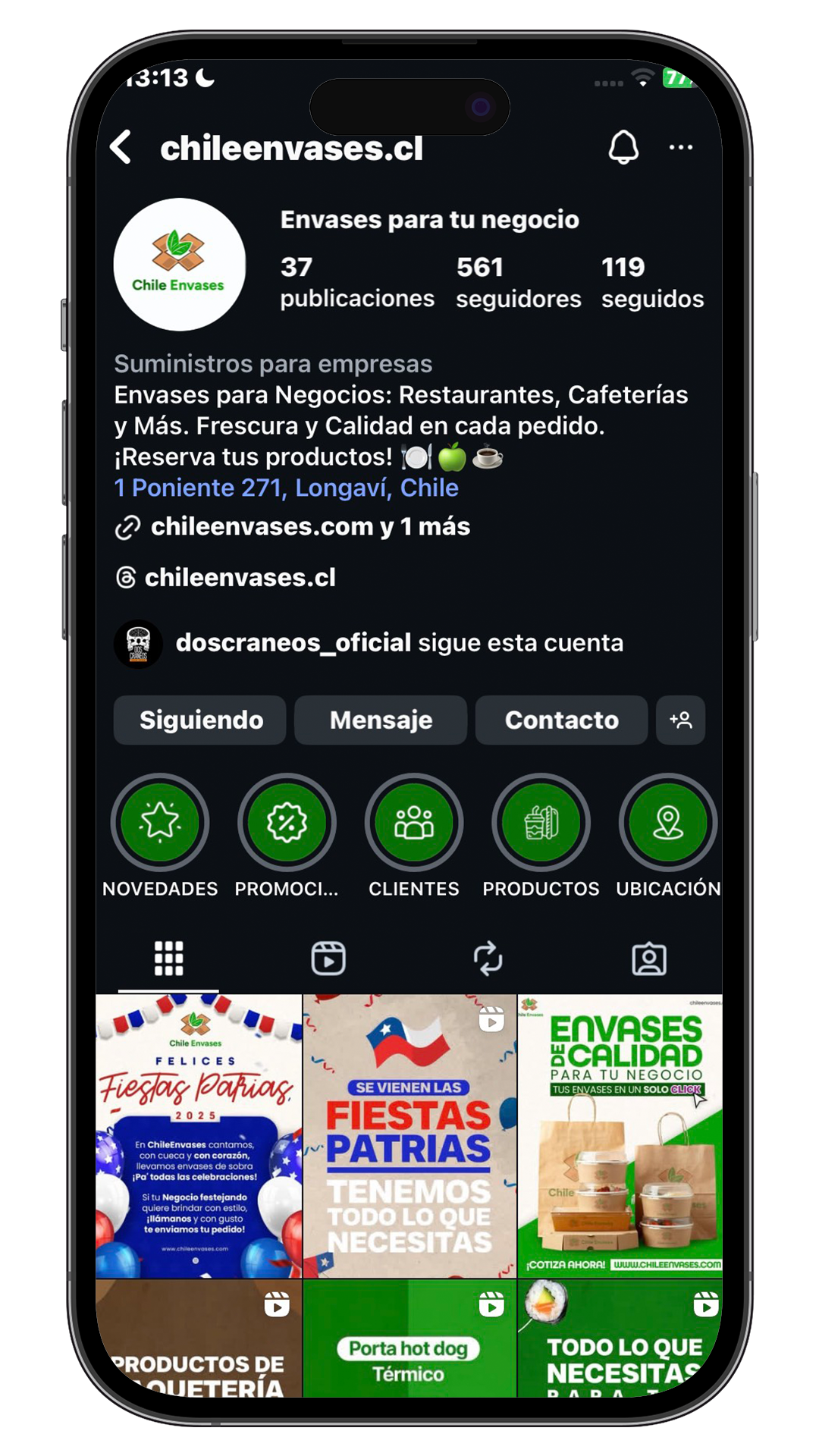Image resolution: width=819 pixels, height=1456 pixels.
Task: Switch to the reposts tab
Action: coord(488,959)
